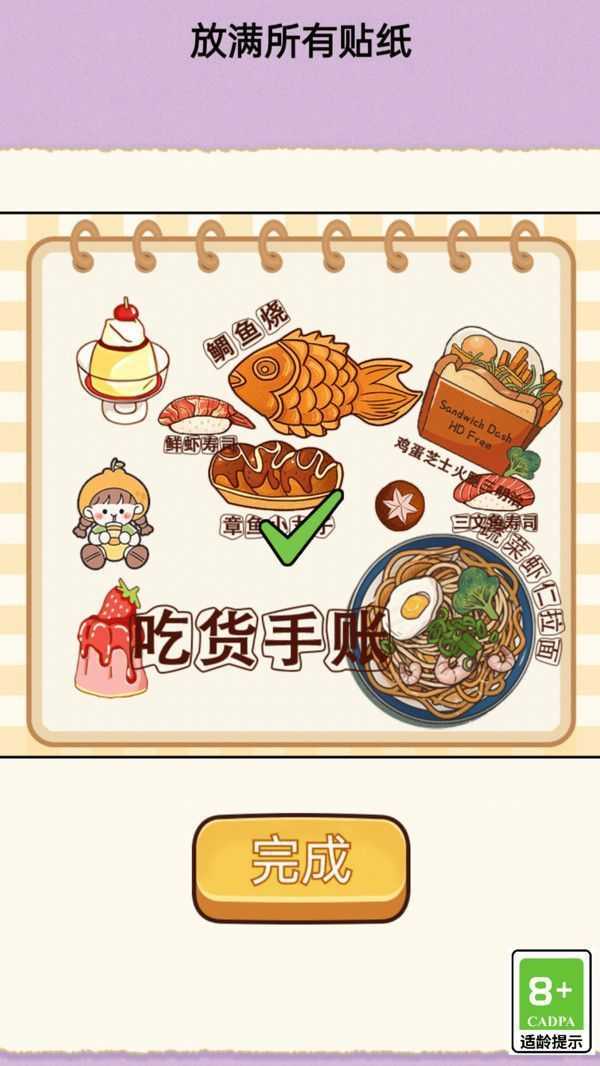Screen dimensions: 600x1066
Task: Open the 8+ 适龄提示 age rating badge
Action: (x=551, y=1002)
